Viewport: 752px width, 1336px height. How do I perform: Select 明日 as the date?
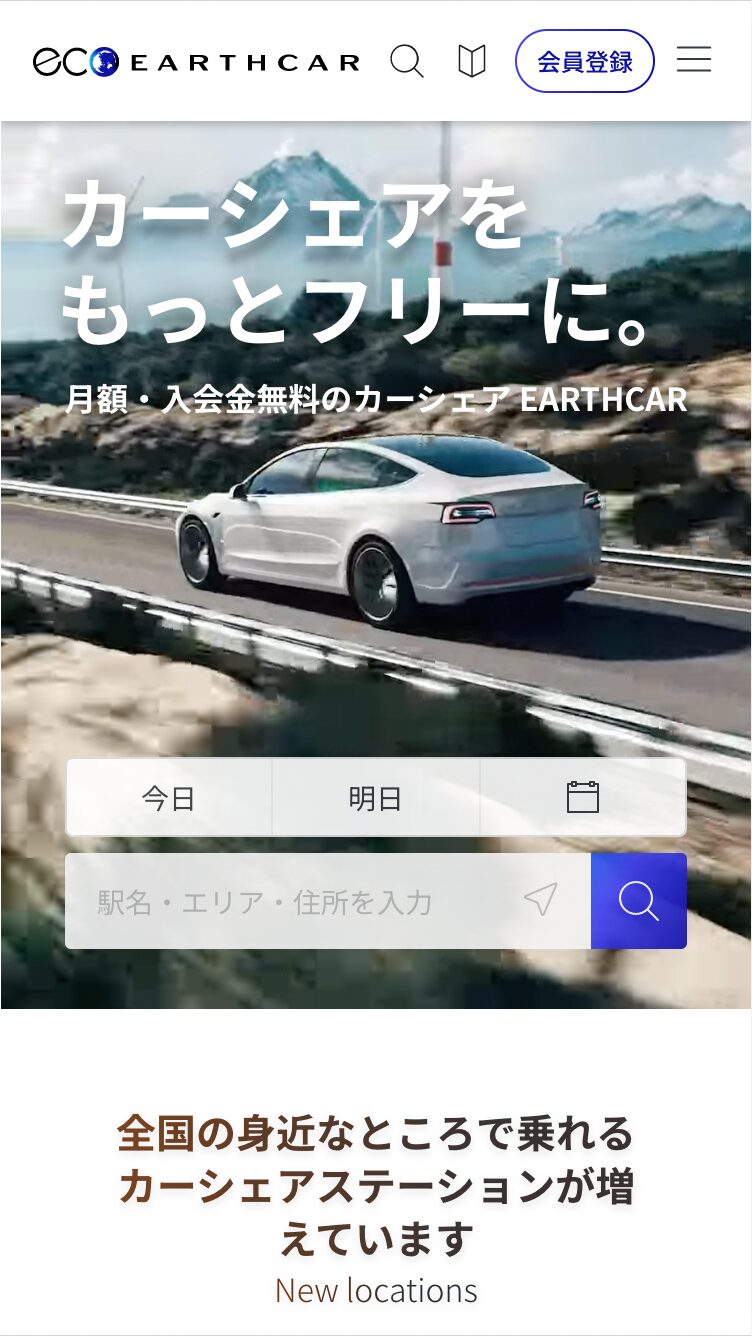coord(375,798)
